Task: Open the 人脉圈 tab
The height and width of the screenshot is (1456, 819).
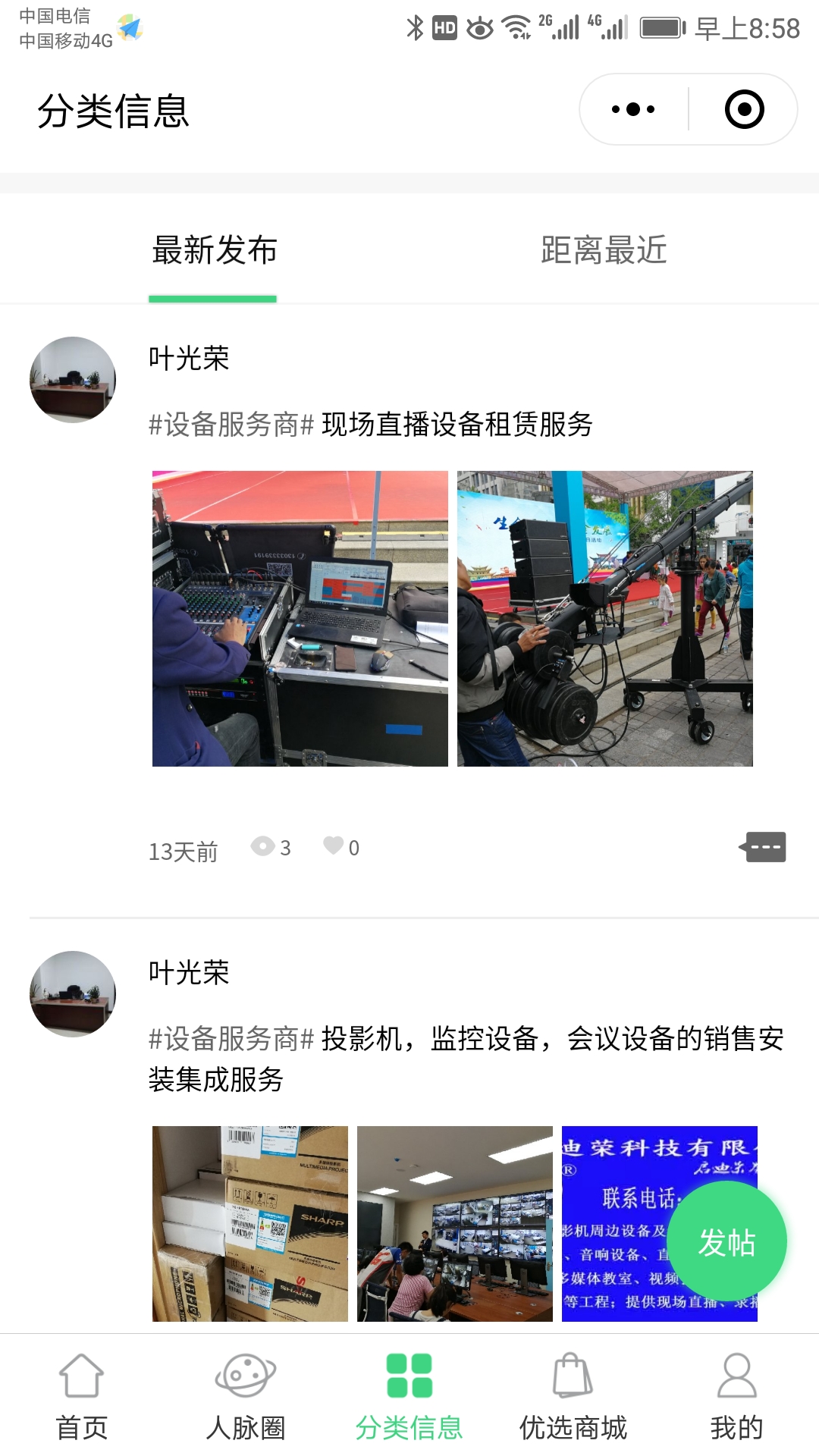Action: (246, 1397)
